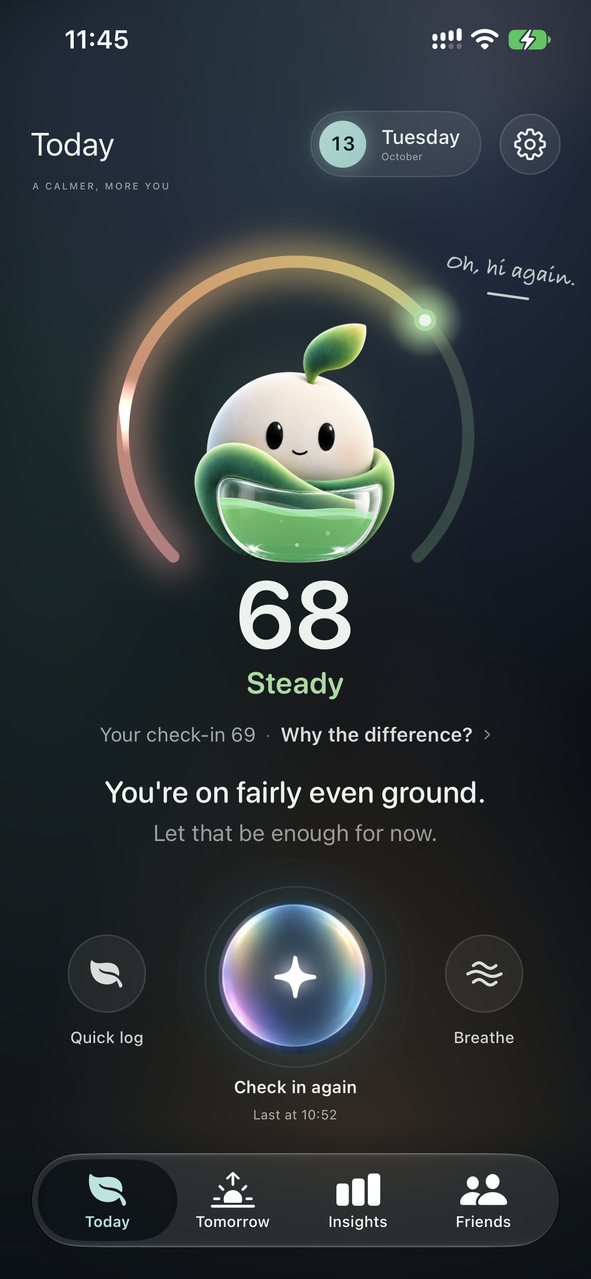
Task: Switch to the Tomorrow tab
Action: (233, 1201)
